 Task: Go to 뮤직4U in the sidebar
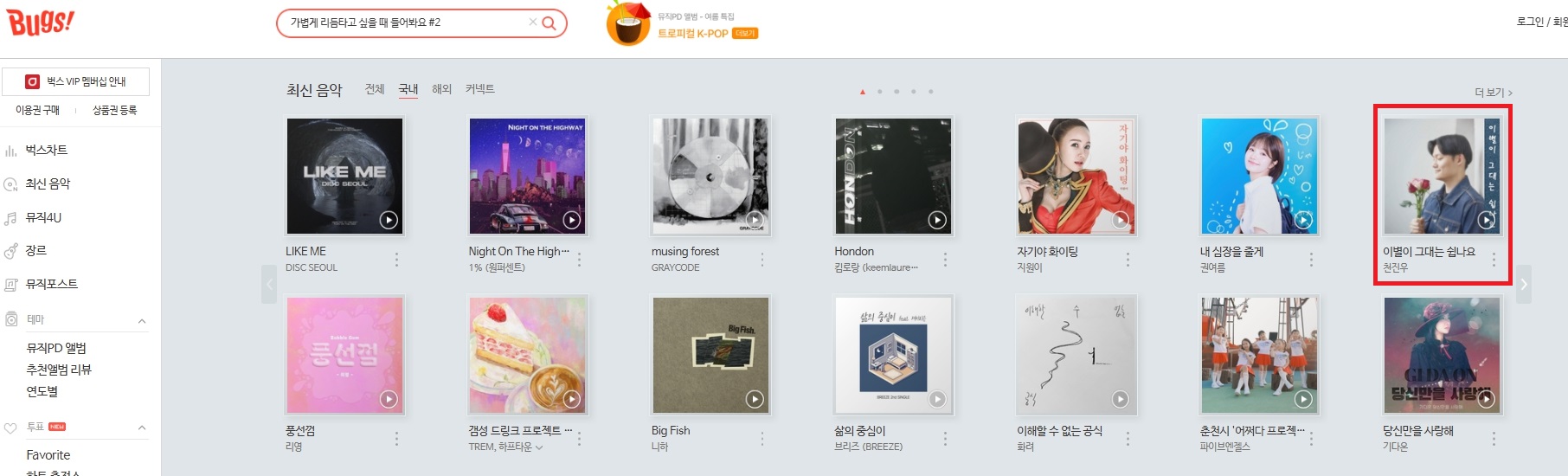tap(43, 217)
